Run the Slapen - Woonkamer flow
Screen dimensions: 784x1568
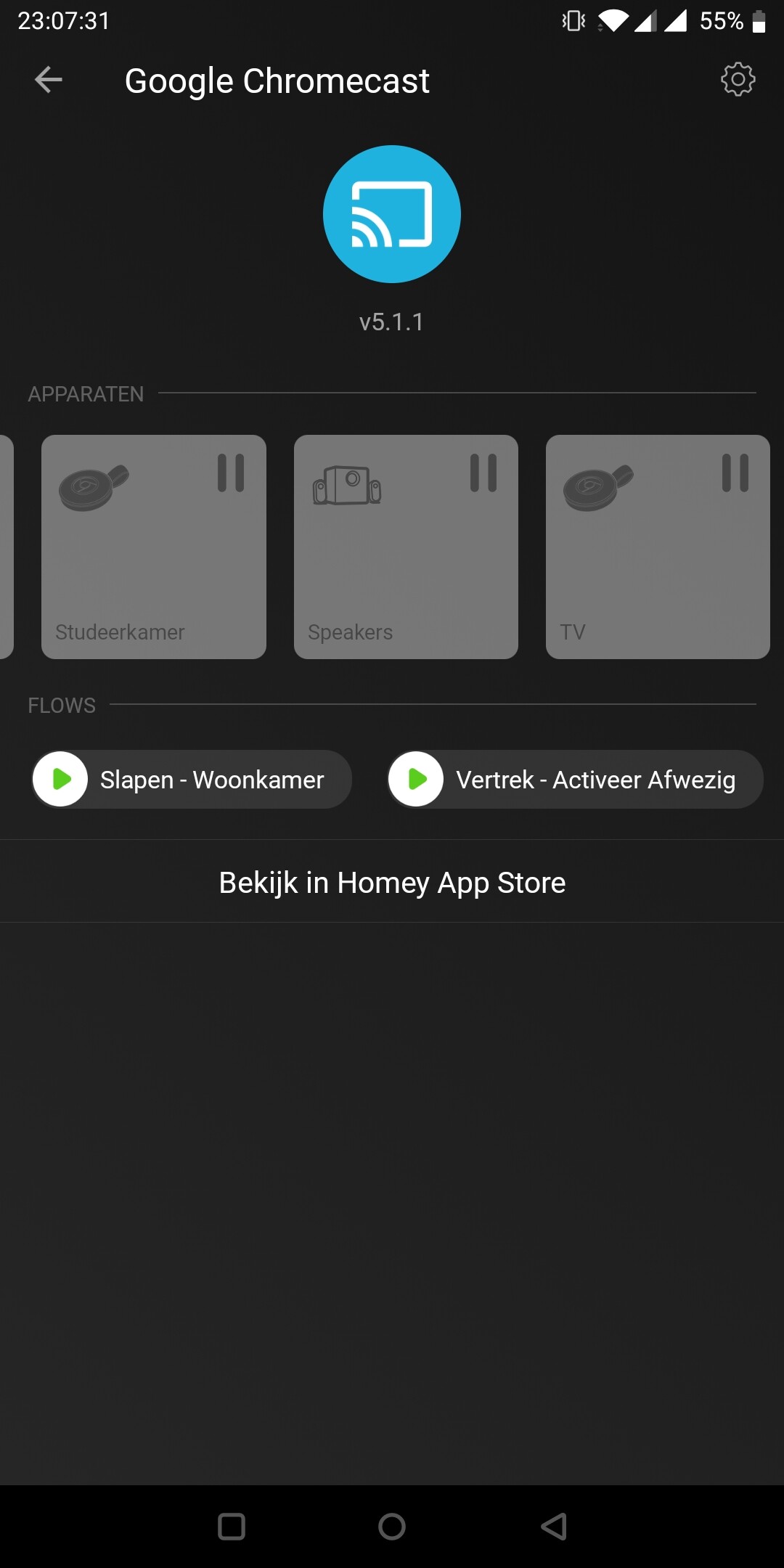(x=61, y=779)
